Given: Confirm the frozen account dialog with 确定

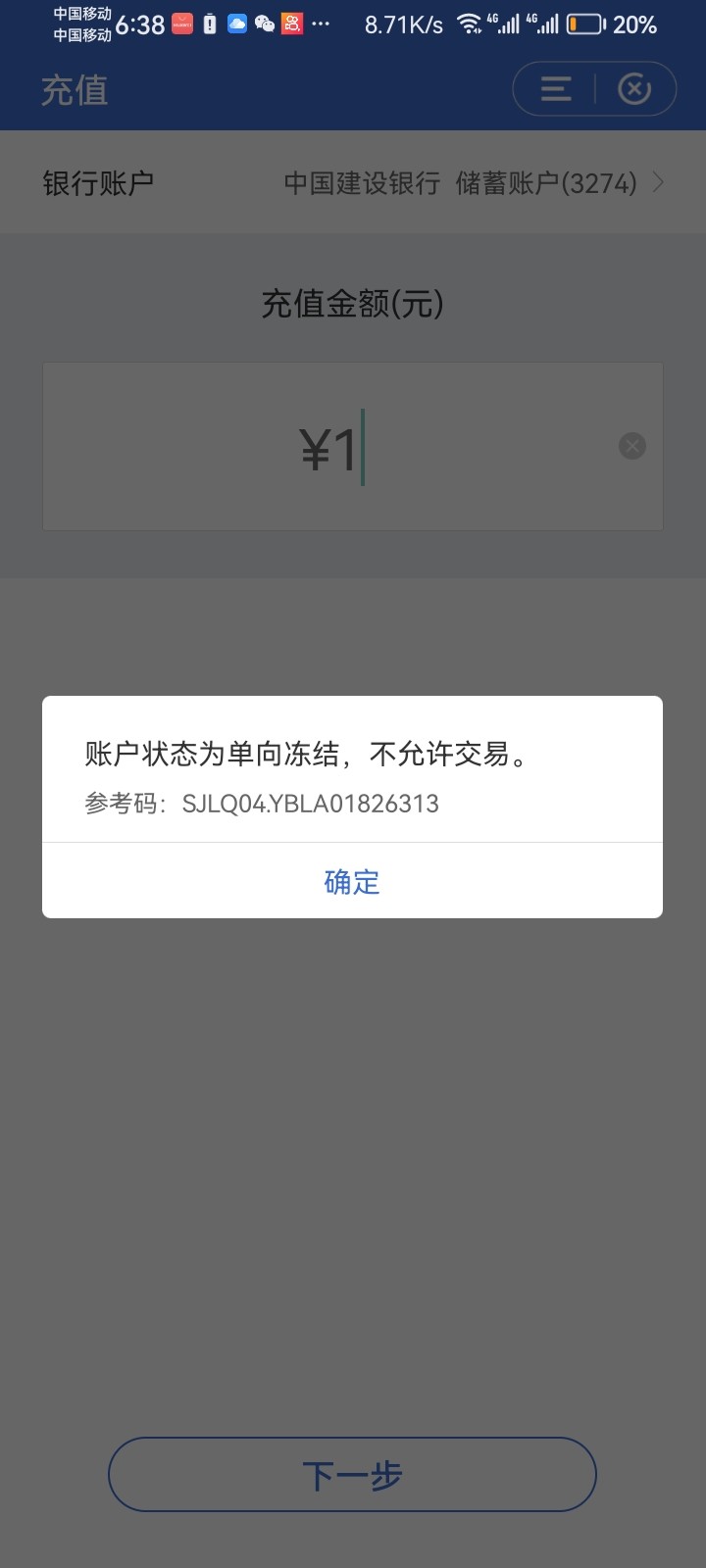Looking at the screenshot, I should pyautogui.click(x=352, y=881).
